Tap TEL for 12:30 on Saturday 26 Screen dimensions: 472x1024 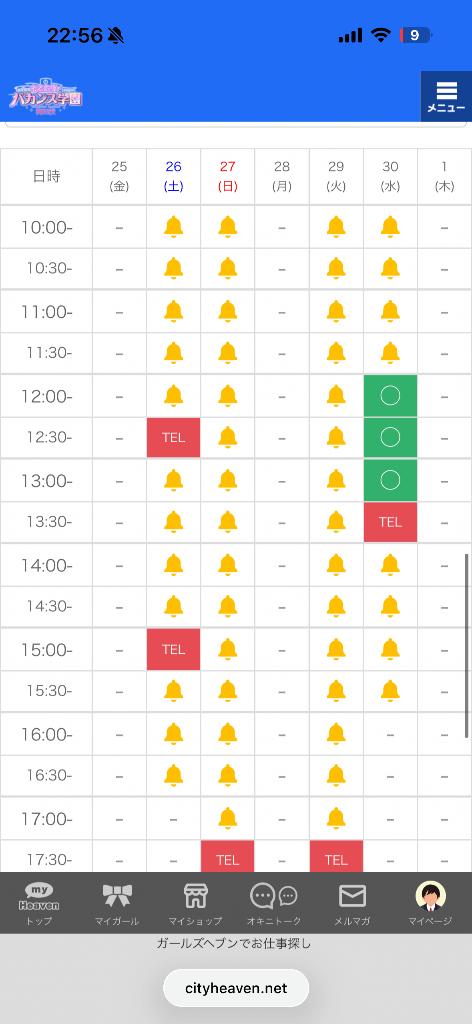coord(173,438)
